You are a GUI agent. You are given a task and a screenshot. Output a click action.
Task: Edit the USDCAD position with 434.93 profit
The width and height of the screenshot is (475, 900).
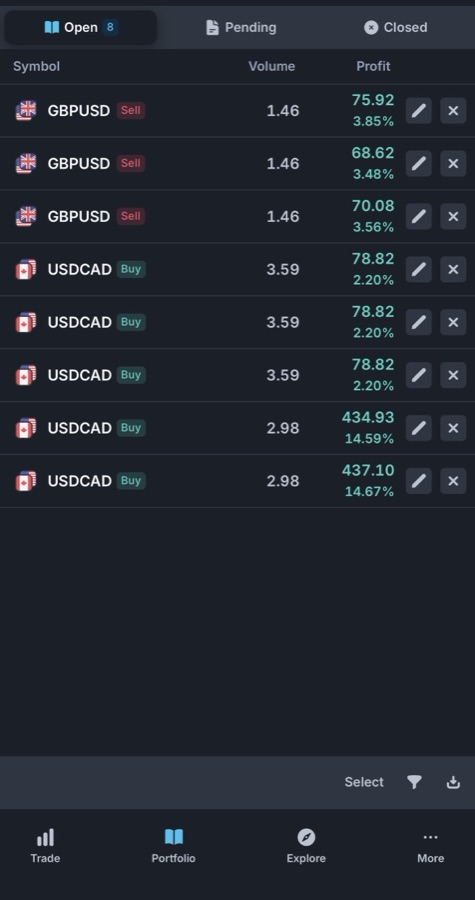click(419, 428)
